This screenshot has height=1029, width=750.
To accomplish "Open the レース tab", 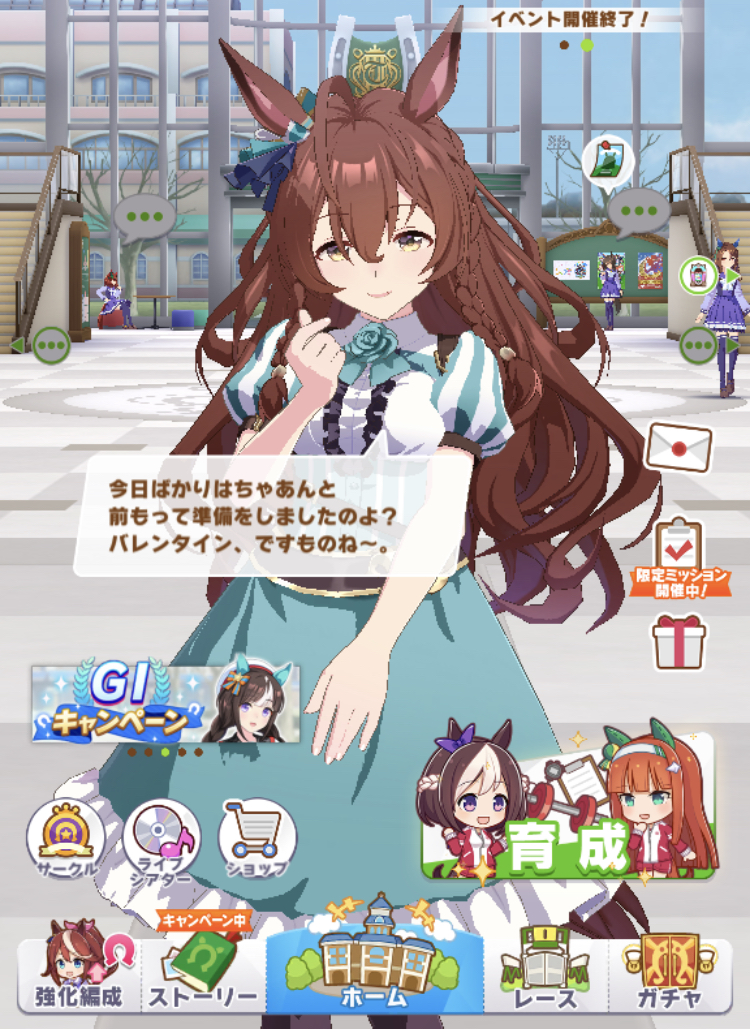I will coord(545,972).
